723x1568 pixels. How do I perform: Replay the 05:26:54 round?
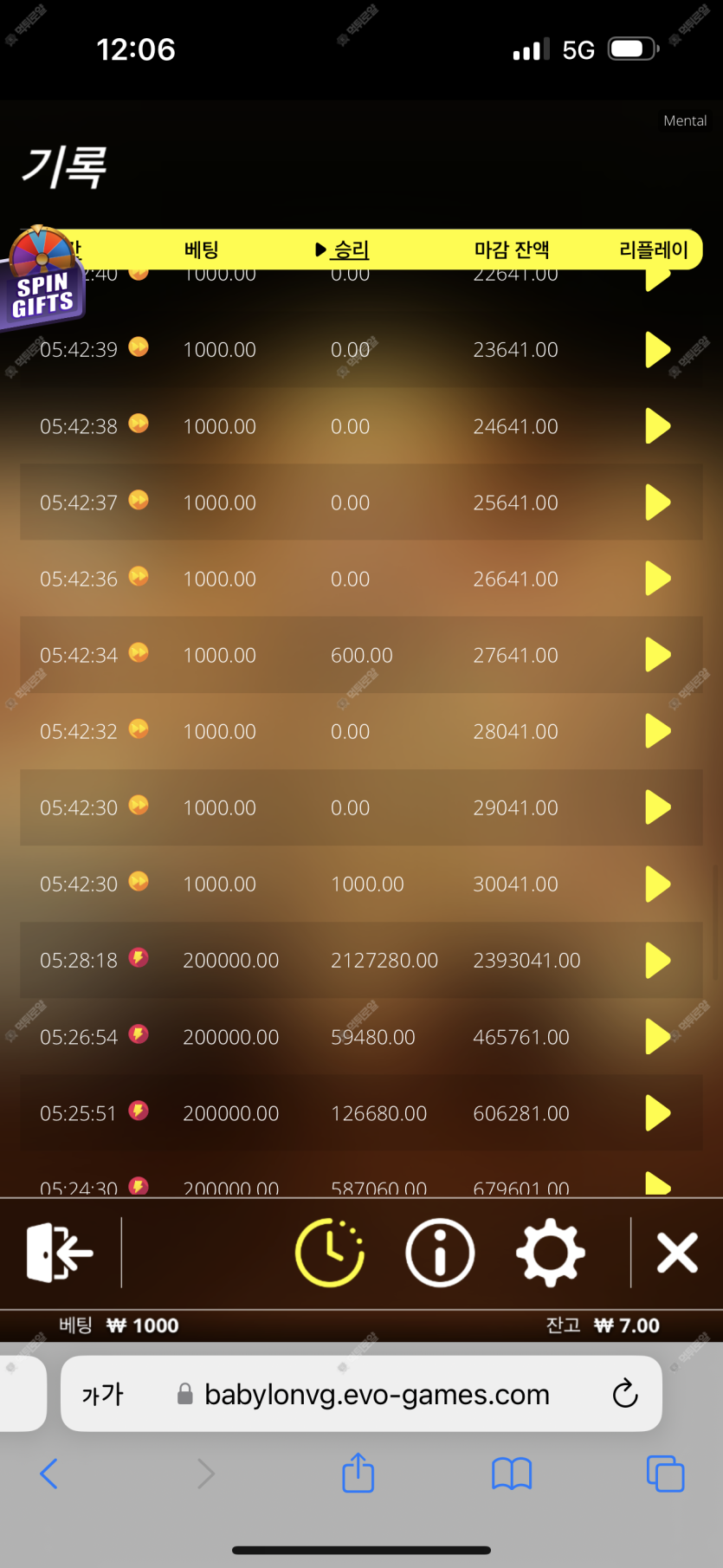658,1036
